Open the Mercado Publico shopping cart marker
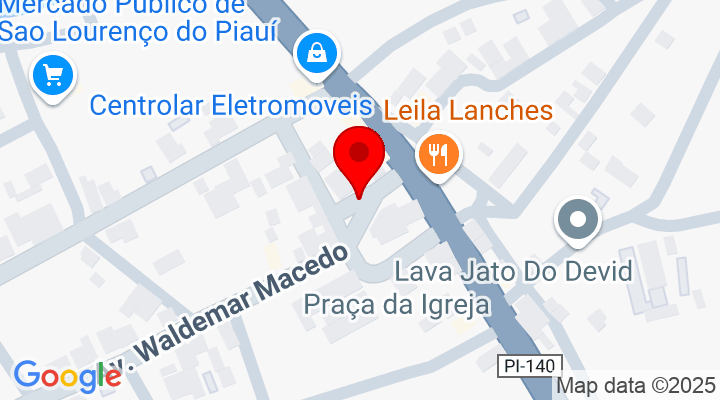The height and width of the screenshot is (400, 720). point(51,74)
